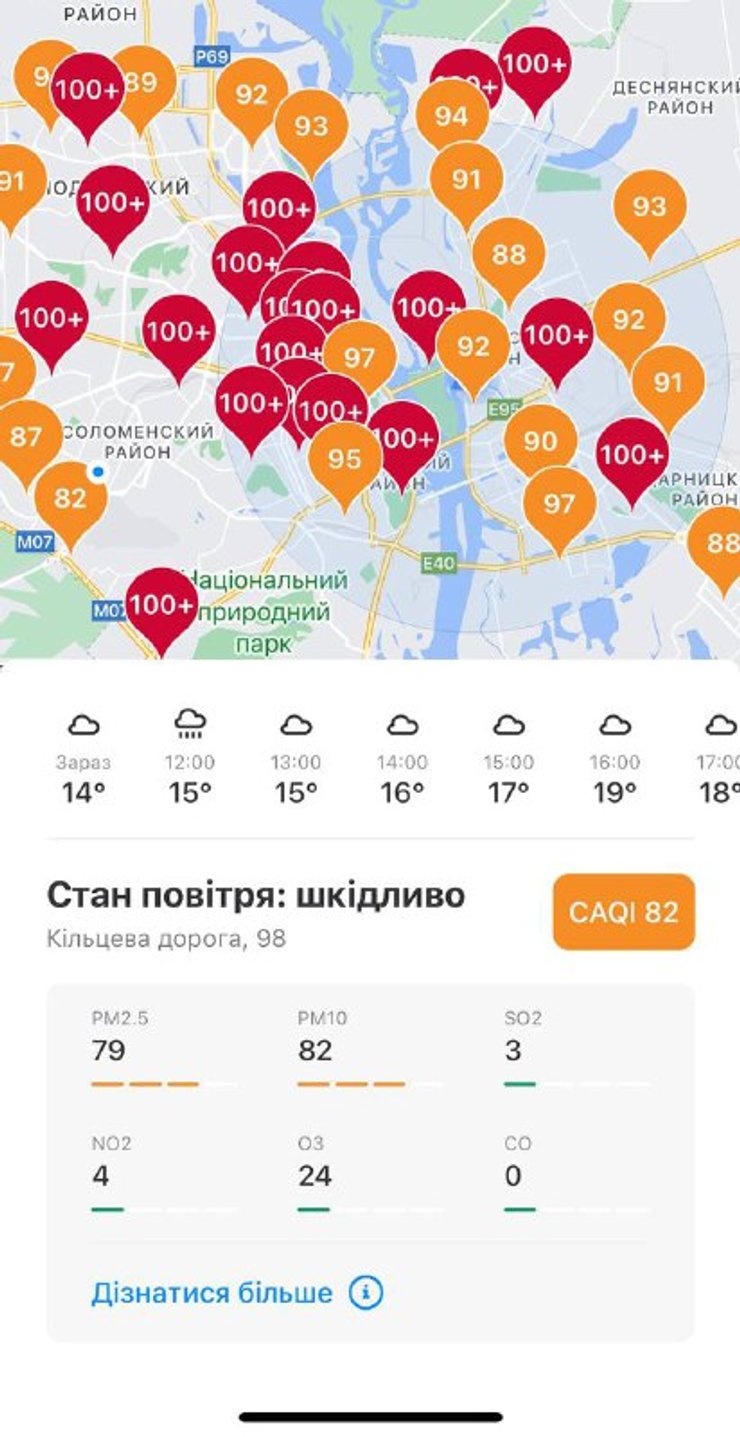
Task: Select the "93" marker near Деснянский район
Action: (650, 207)
